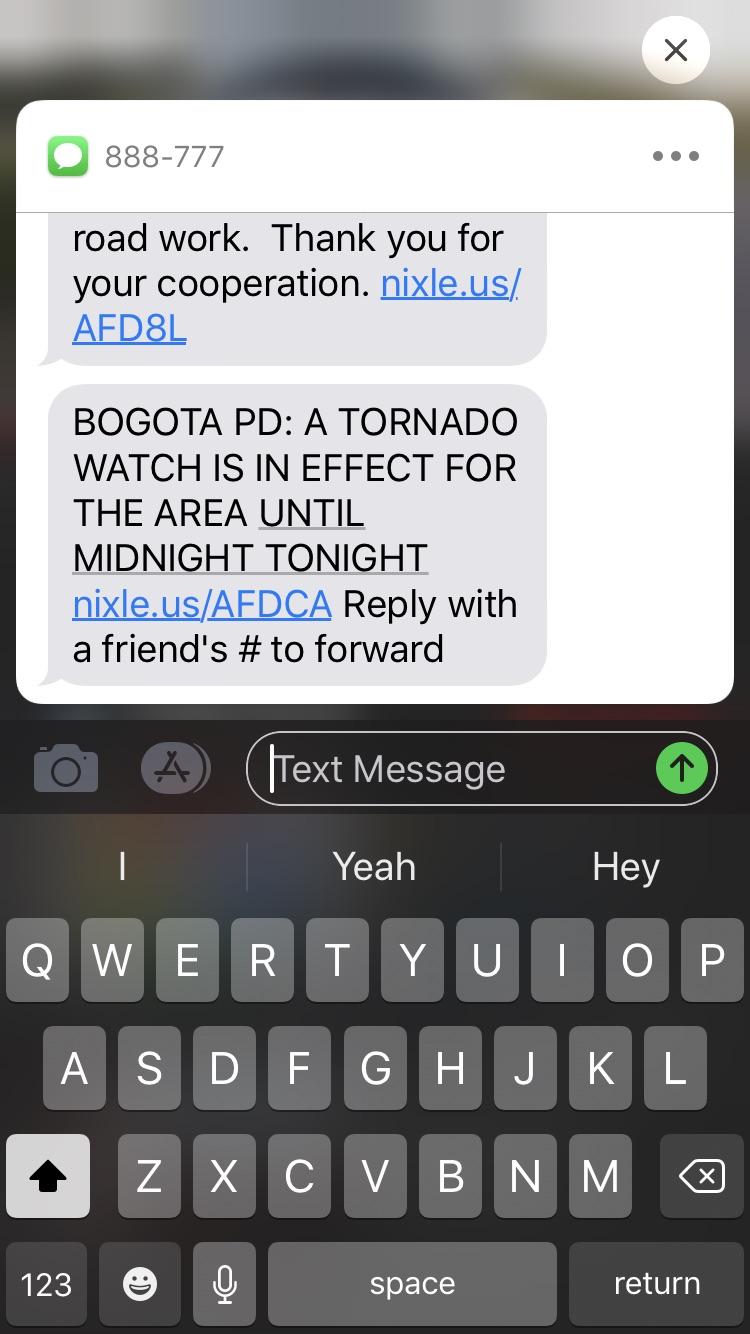Open the nixle.us/AFD8L link
The width and height of the screenshot is (750, 1334).
tap(129, 328)
